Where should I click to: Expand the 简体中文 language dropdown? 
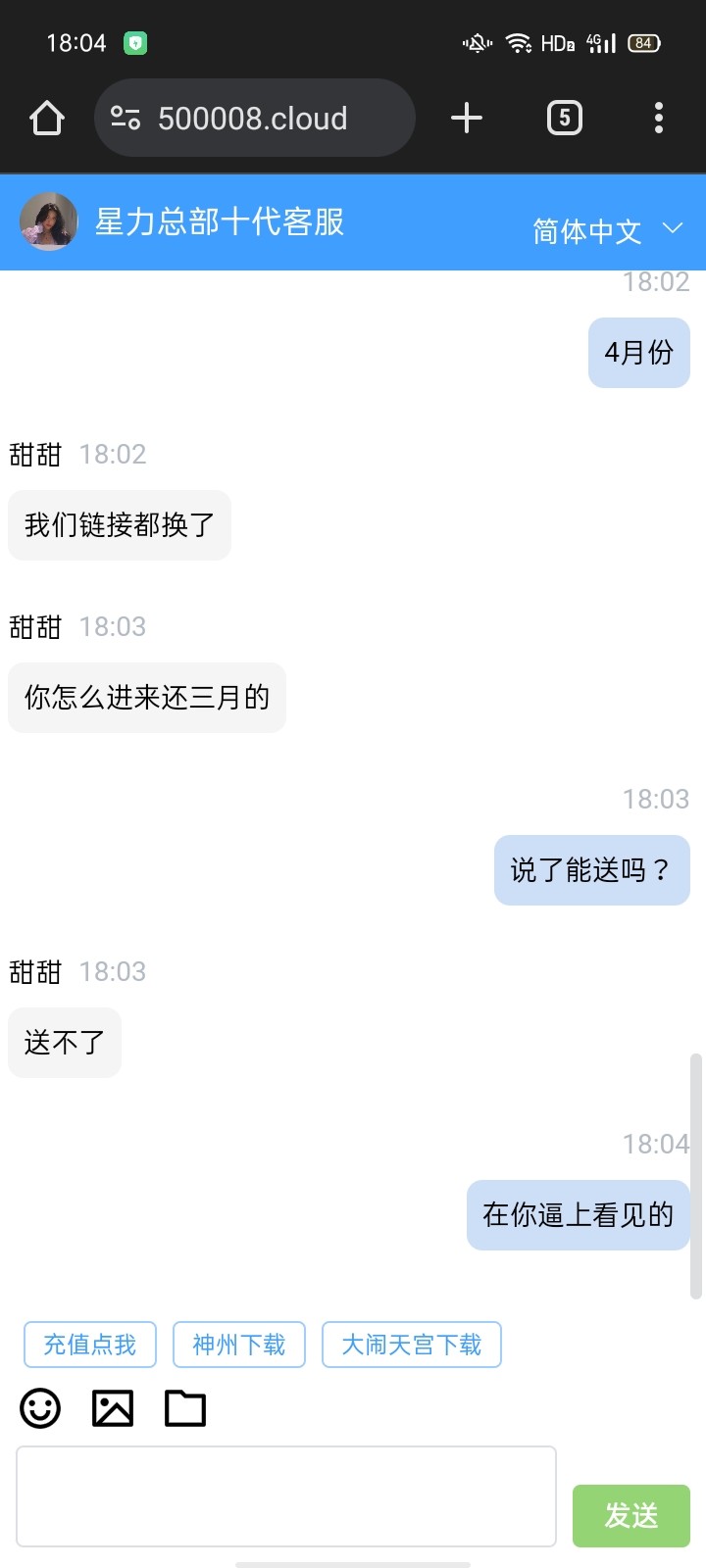(x=608, y=230)
